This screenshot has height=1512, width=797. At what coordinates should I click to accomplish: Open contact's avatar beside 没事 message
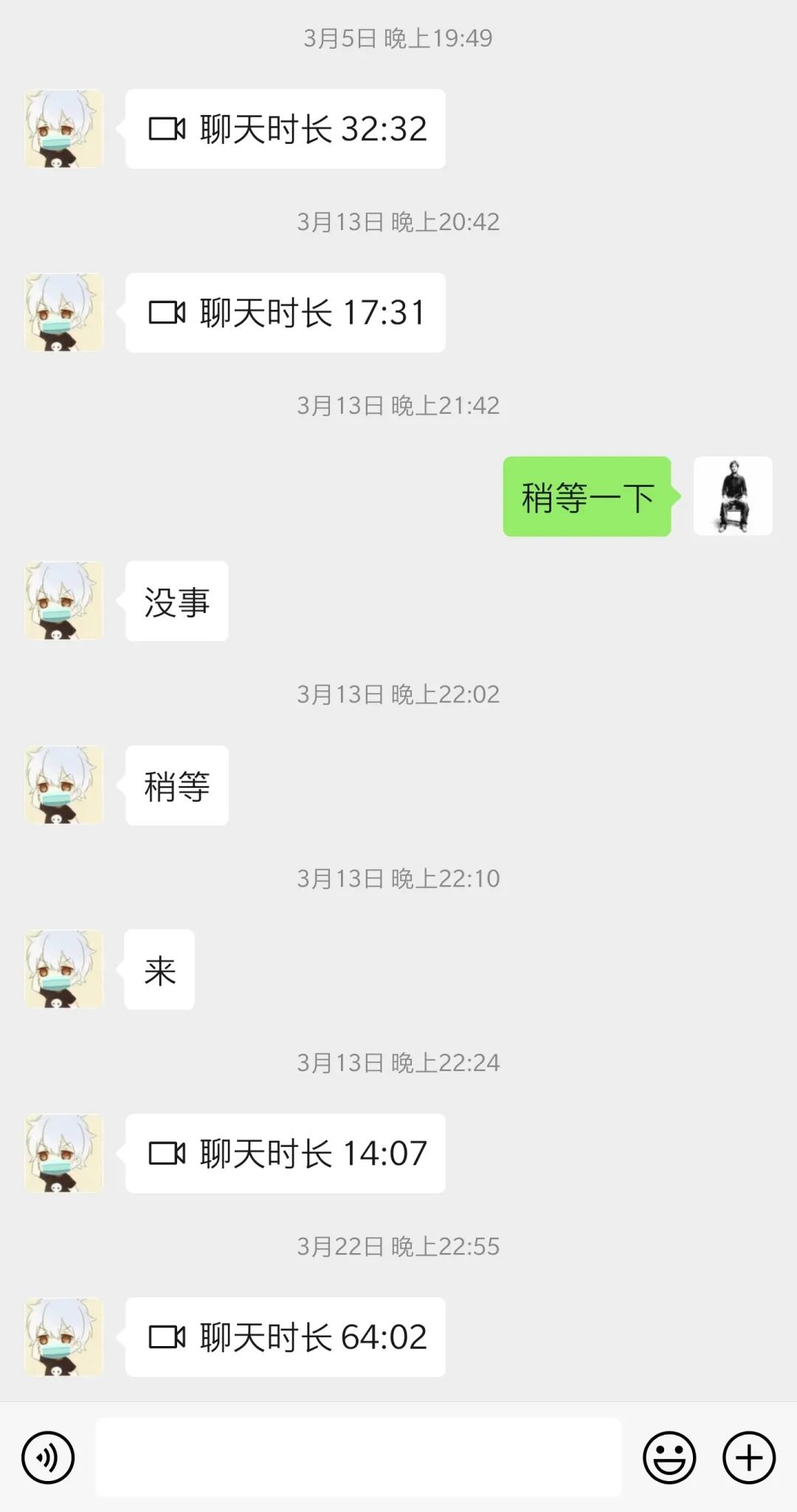pyautogui.click(x=64, y=600)
